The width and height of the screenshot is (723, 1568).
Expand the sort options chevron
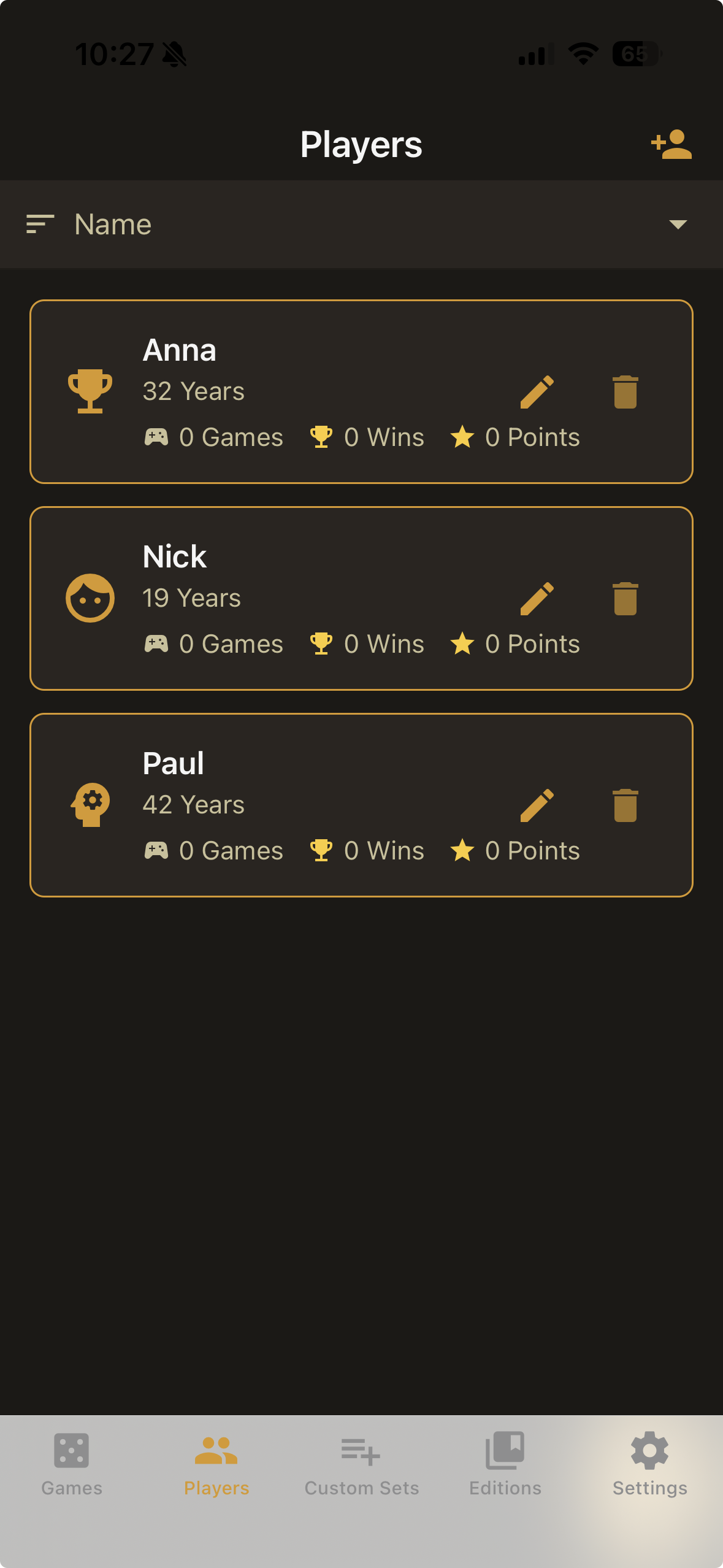click(x=677, y=224)
